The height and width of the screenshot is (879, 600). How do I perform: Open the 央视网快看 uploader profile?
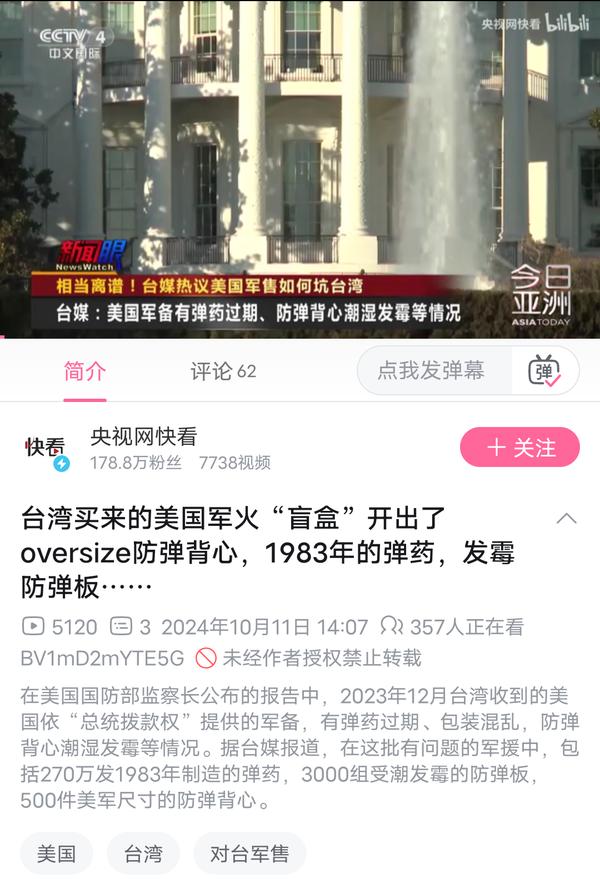(143, 437)
